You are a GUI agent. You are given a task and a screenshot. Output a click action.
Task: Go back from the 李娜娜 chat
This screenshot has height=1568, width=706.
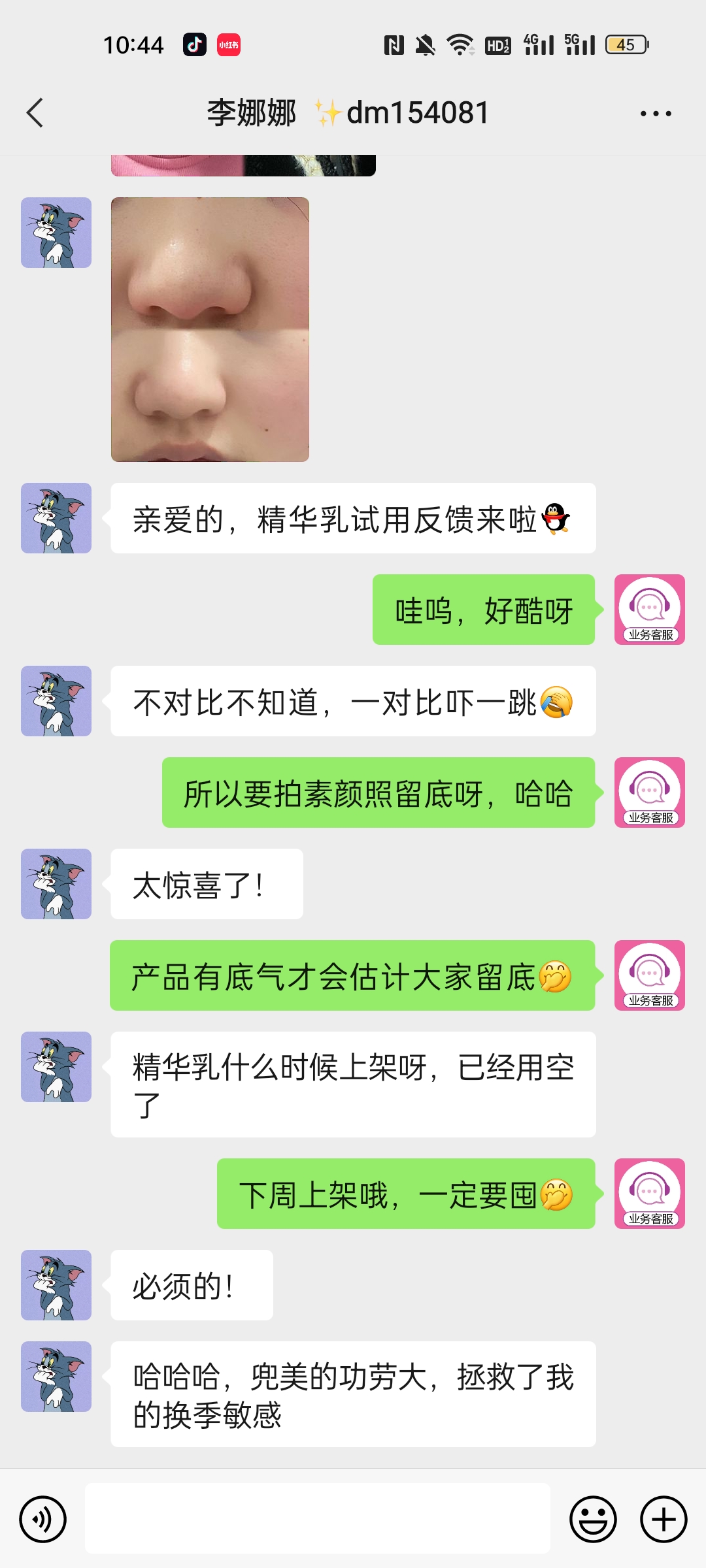(35, 113)
